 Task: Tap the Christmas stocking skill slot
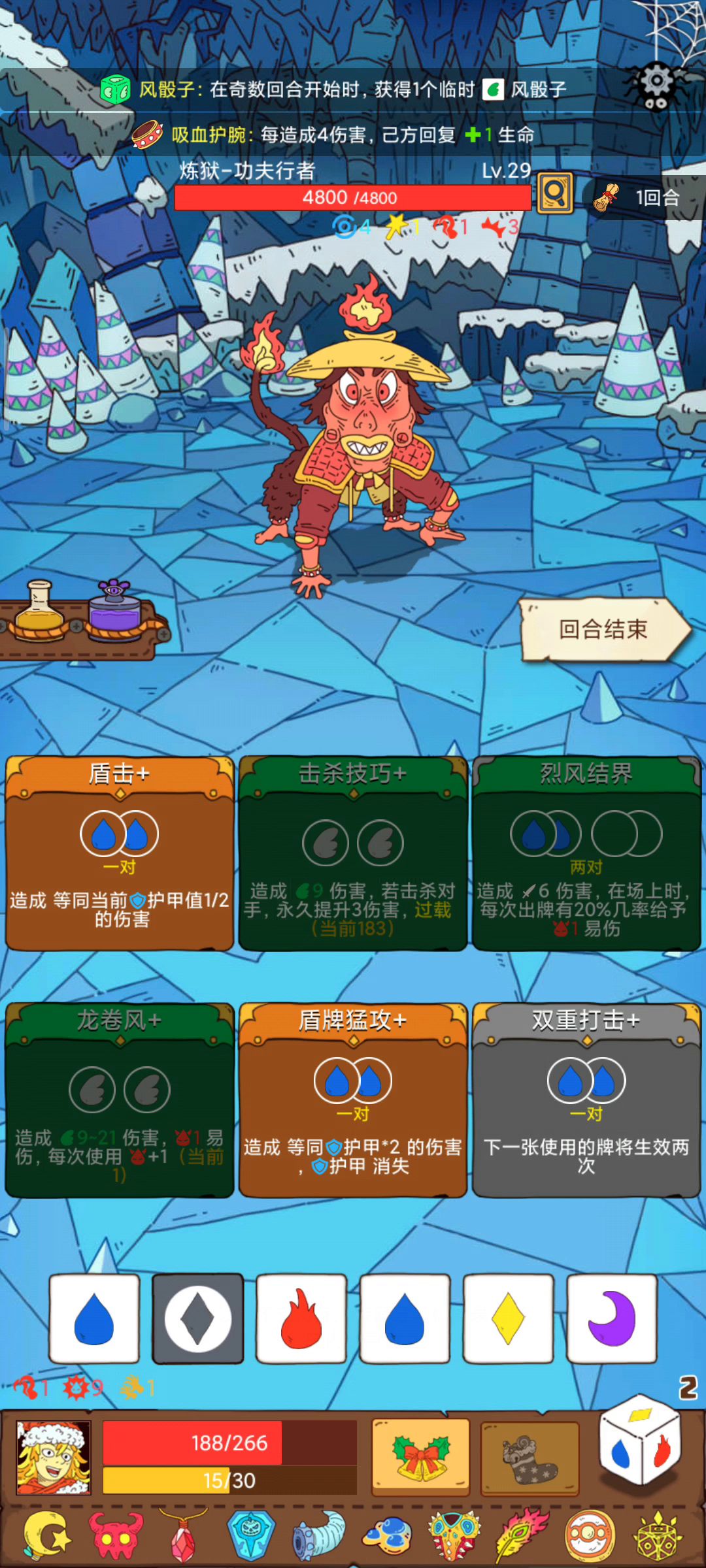coord(530,1458)
